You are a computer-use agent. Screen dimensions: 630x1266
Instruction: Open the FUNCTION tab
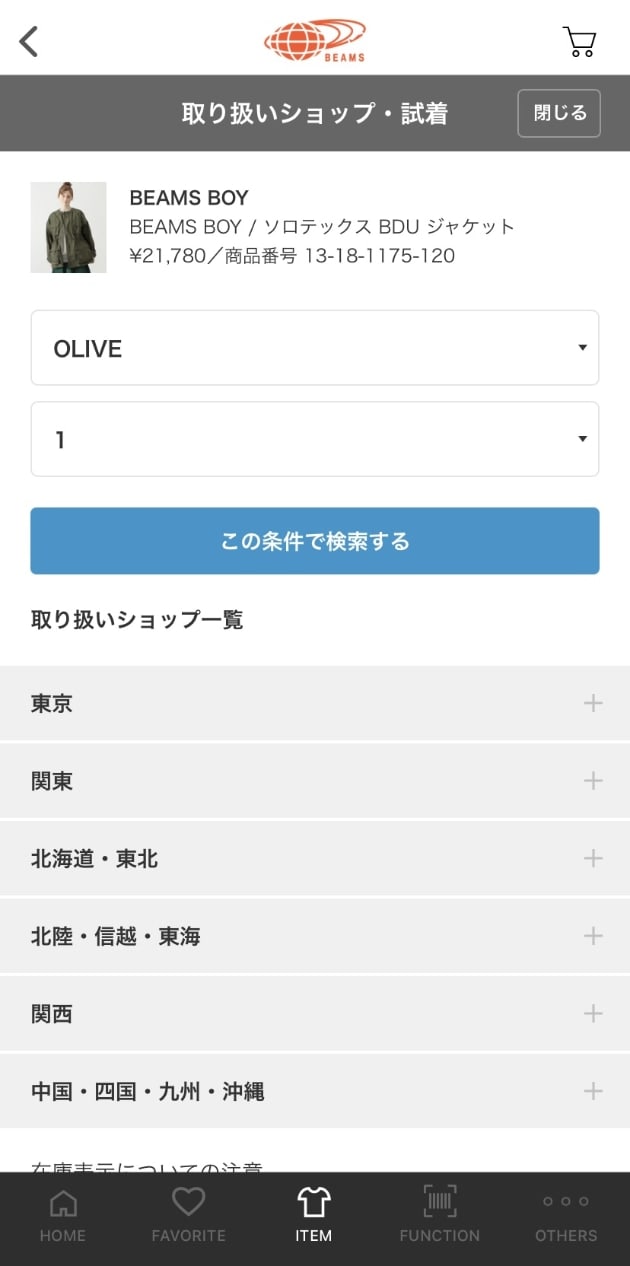pos(440,1215)
